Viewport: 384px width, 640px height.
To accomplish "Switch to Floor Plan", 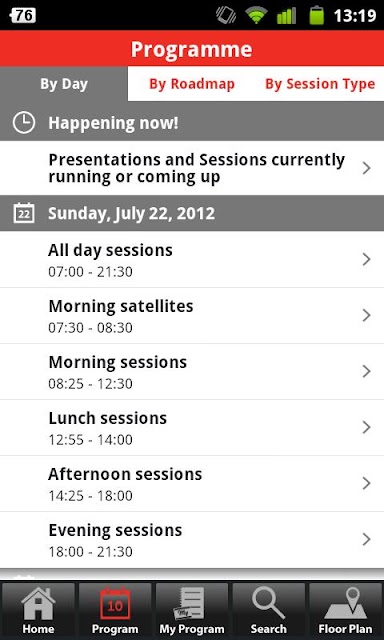I will 345,610.
